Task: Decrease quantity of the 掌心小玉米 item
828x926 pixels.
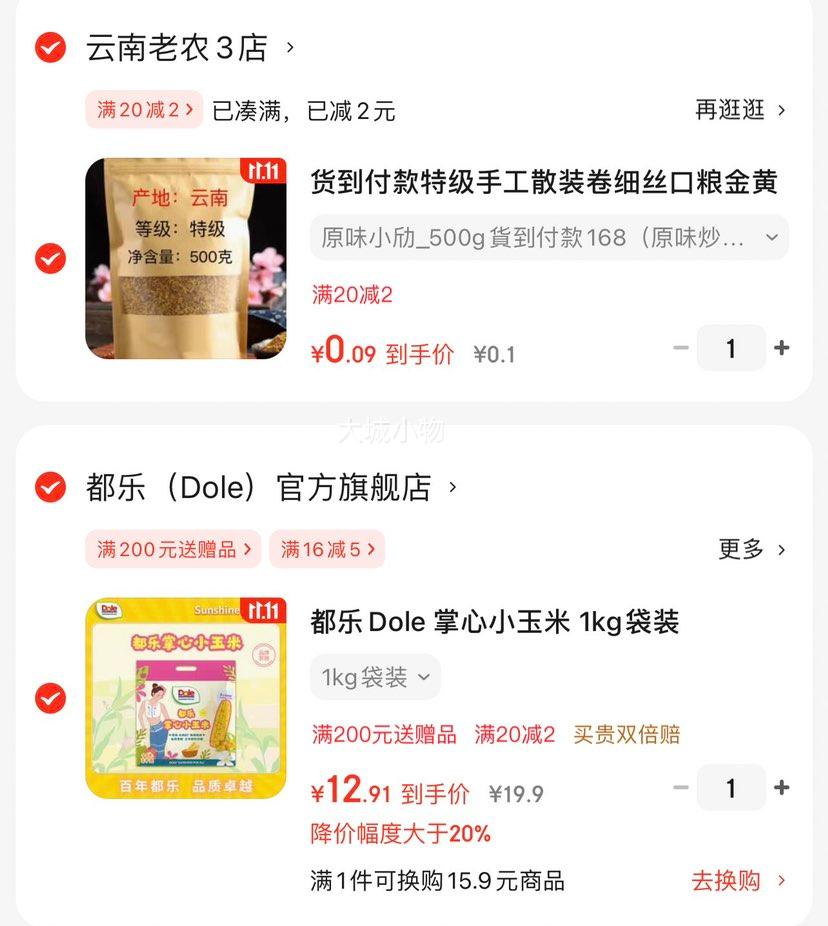Action: tap(681, 787)
